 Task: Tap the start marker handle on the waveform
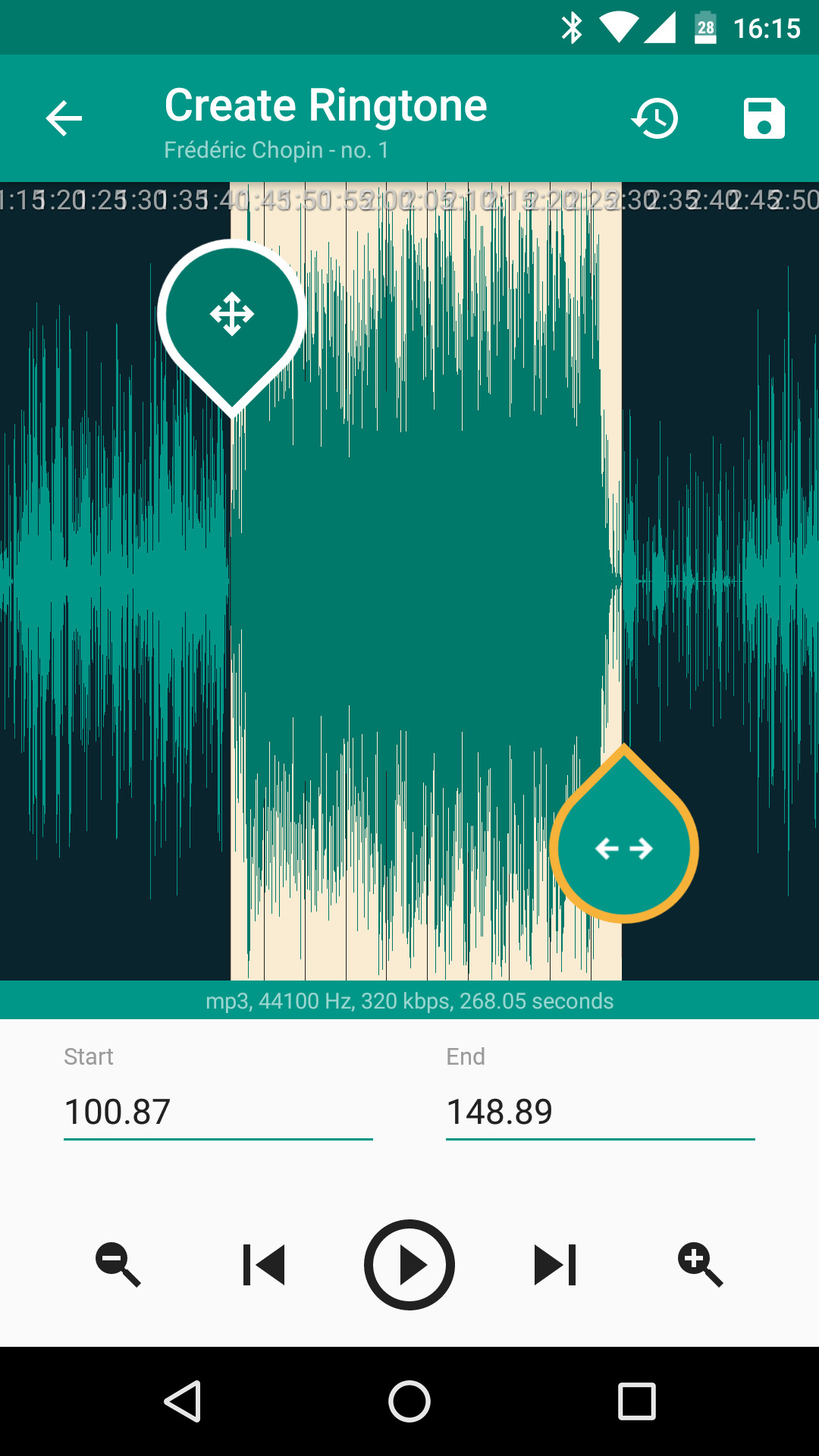pyautogui.click(x=232, y=315)
